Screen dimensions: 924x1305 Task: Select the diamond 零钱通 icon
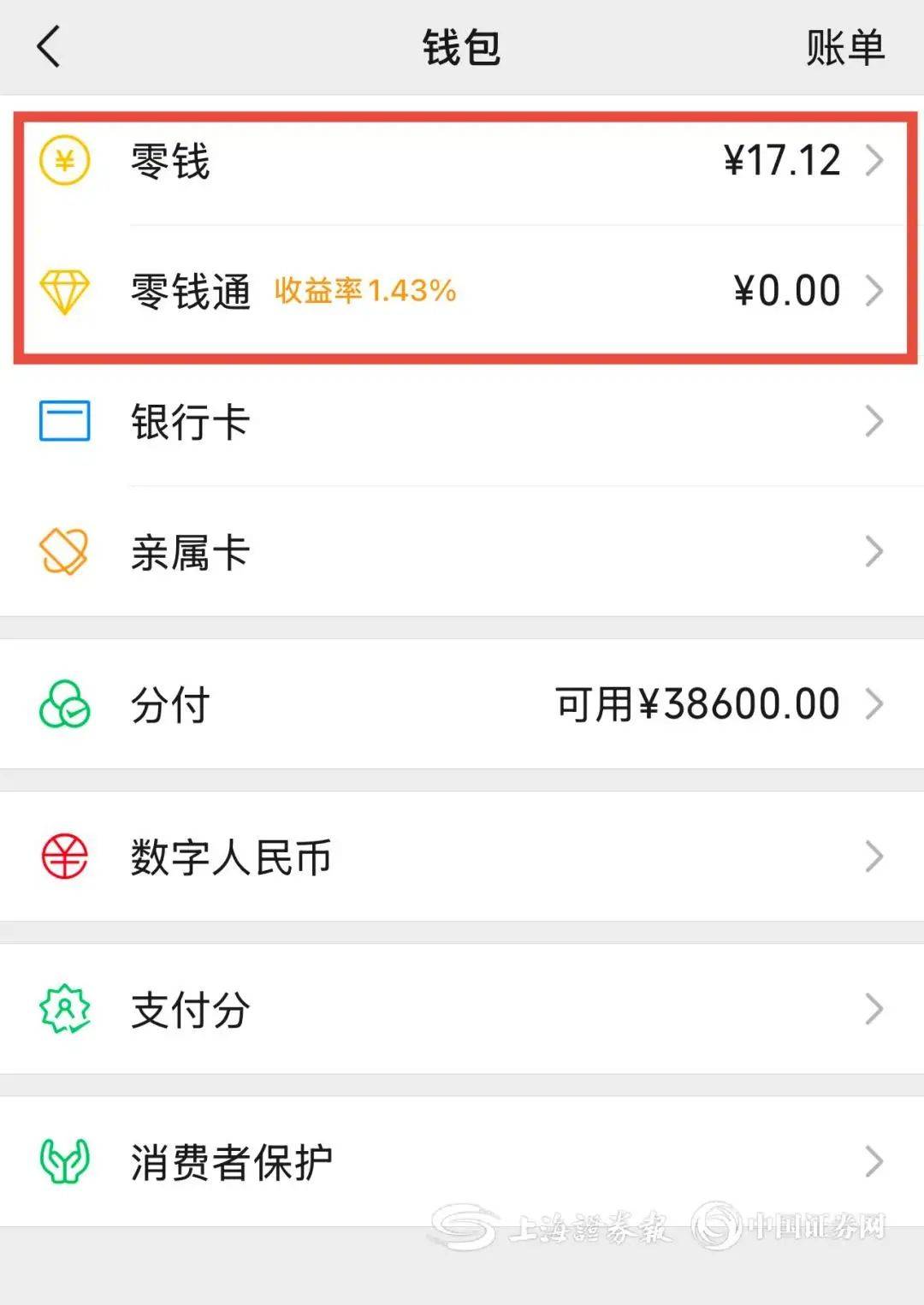point(64,292)
